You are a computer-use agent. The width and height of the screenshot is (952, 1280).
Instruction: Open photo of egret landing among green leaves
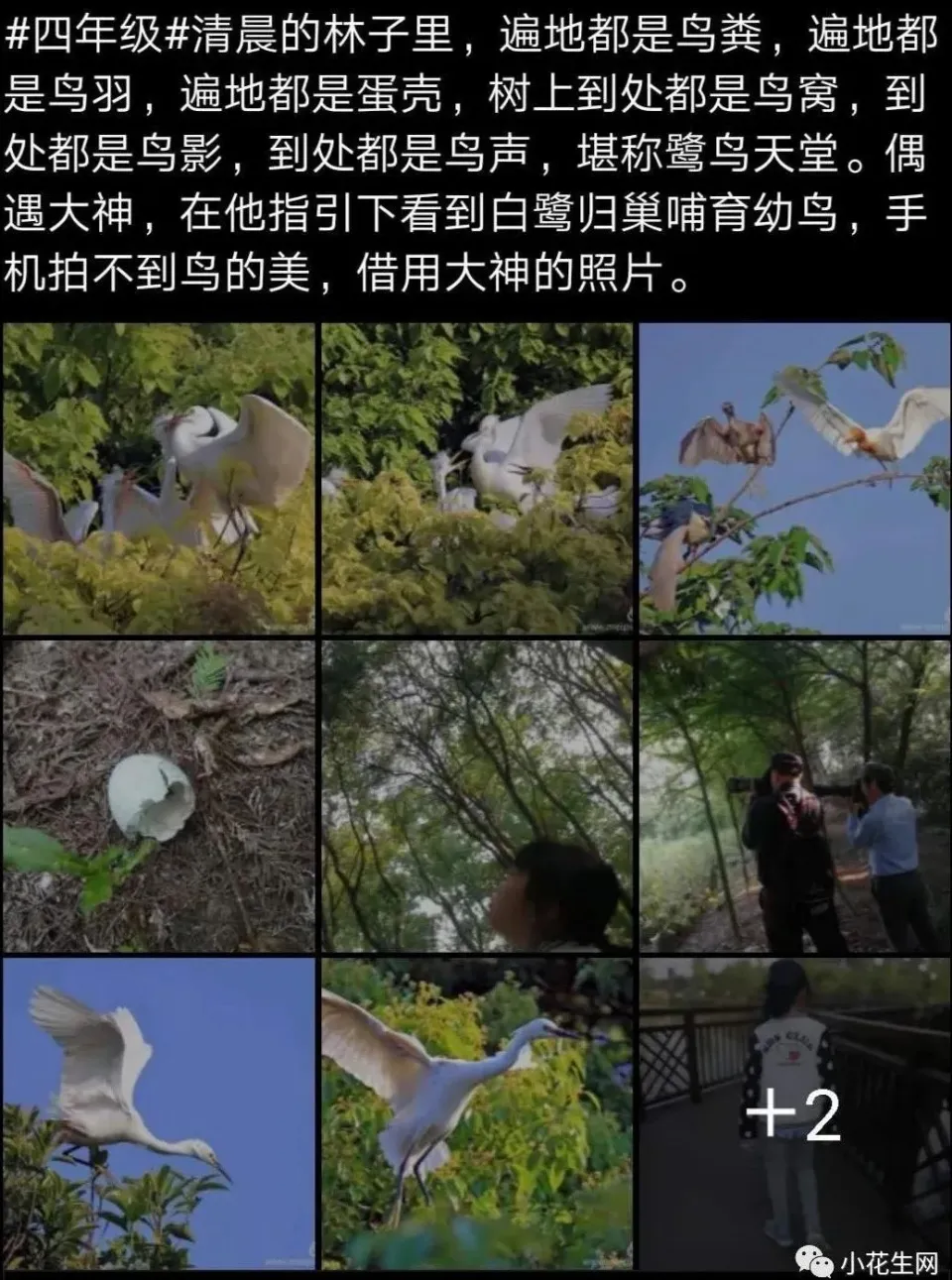(476, 1112)
